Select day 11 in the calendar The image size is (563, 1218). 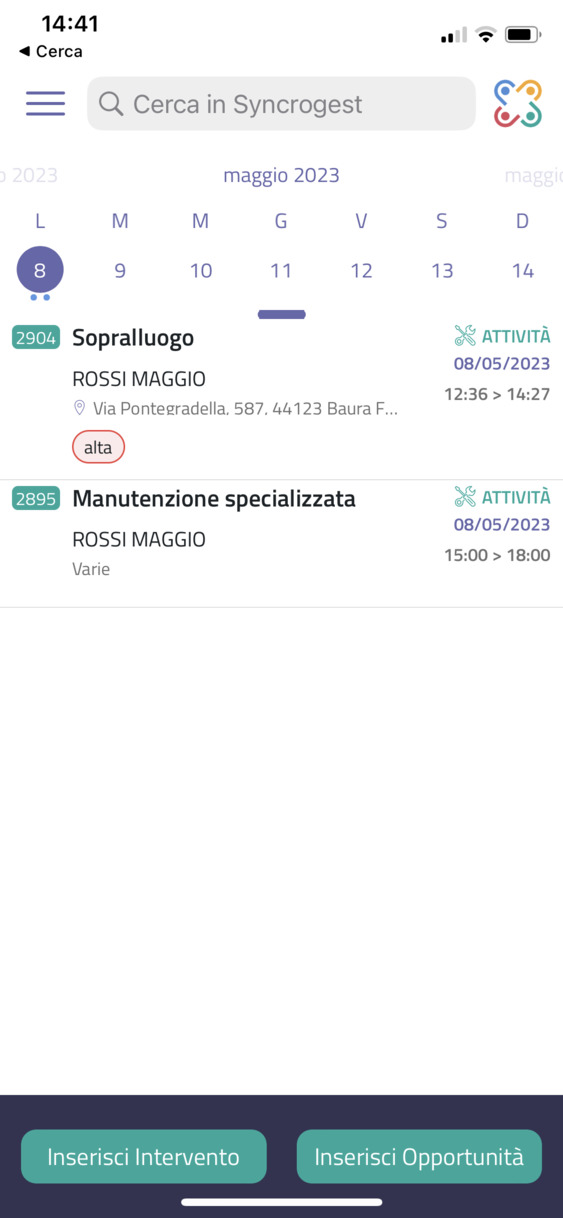pos(281,270)
